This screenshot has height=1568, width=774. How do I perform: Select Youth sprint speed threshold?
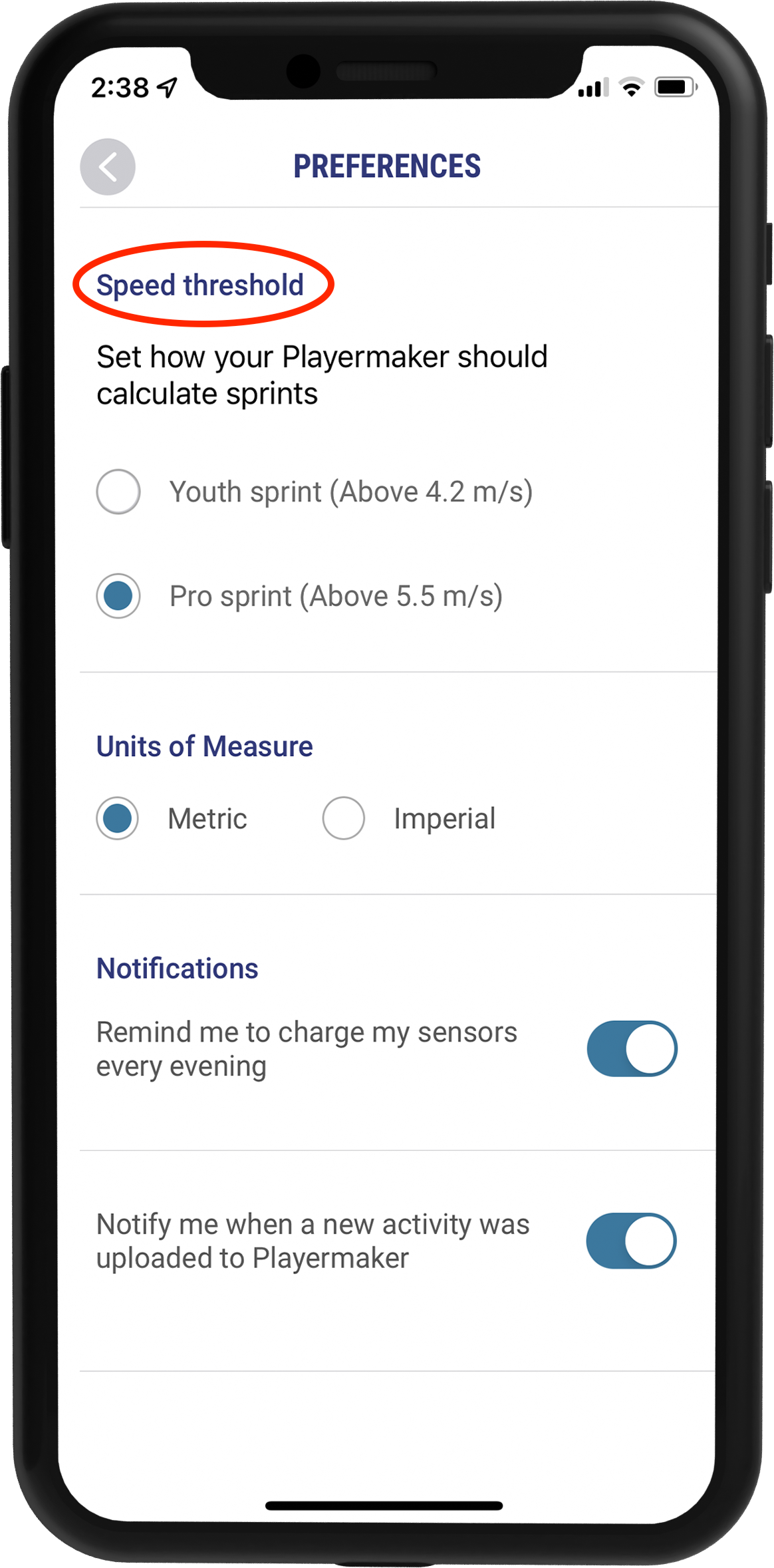[x=118, y=492]
